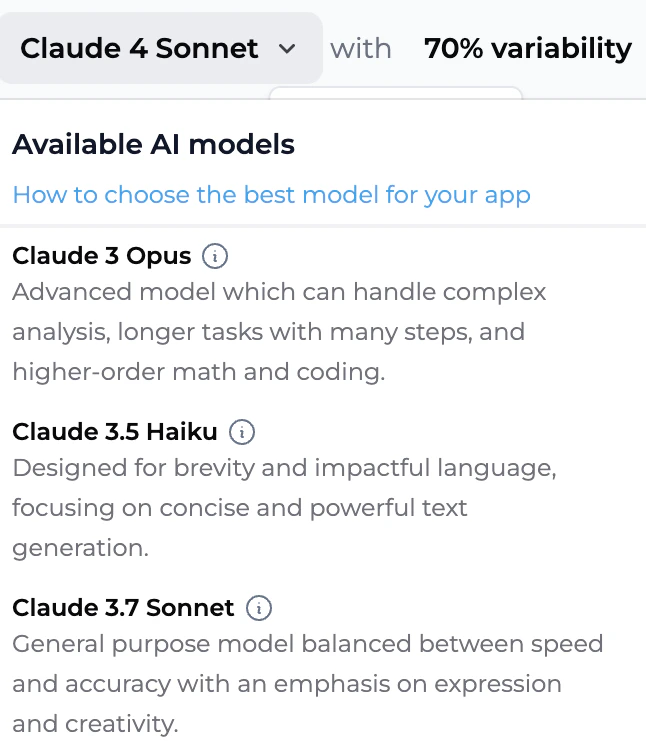Screen dimensions: 646x748
Task: Show info about Claude 3 Opus
Action: coord(215,256)
